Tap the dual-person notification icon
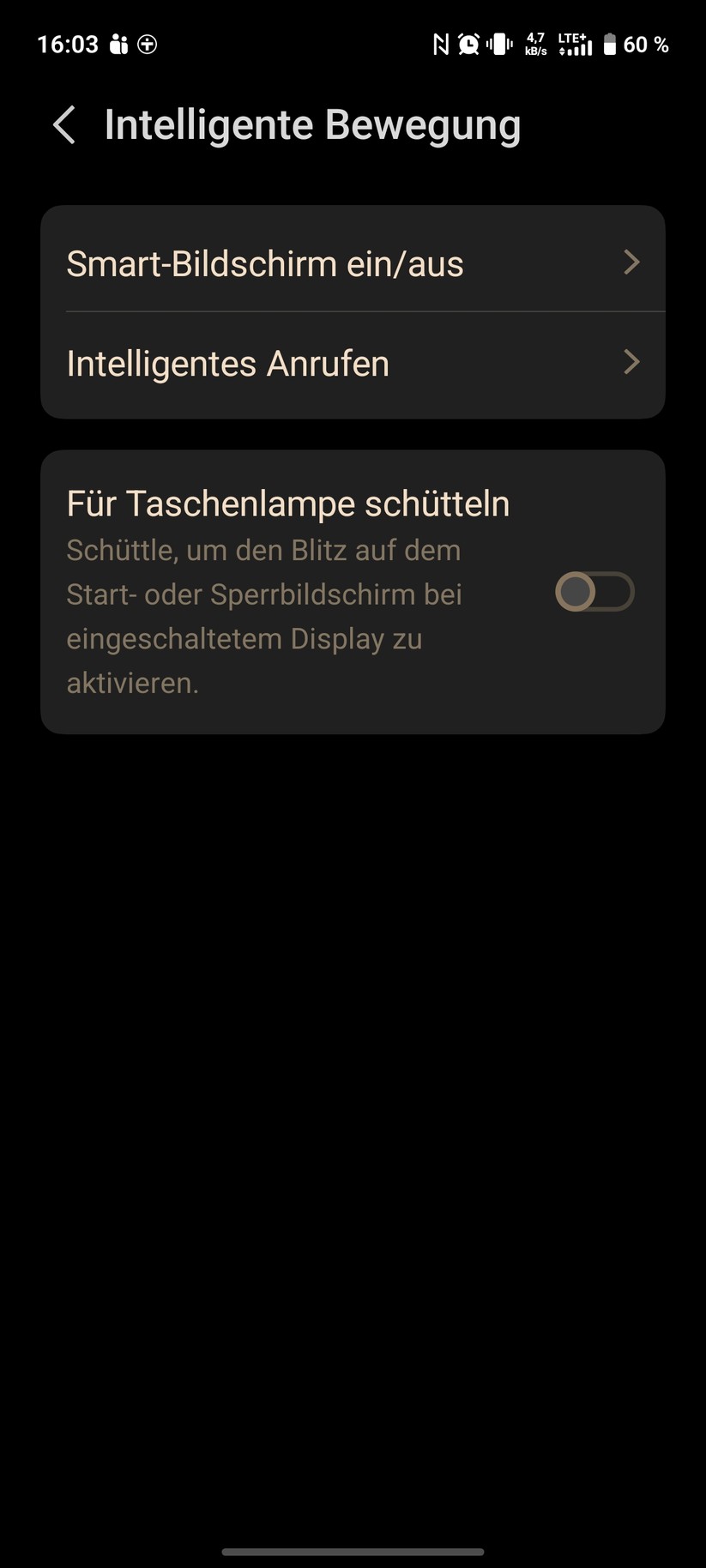706x1568 pixels. [119, 44]
